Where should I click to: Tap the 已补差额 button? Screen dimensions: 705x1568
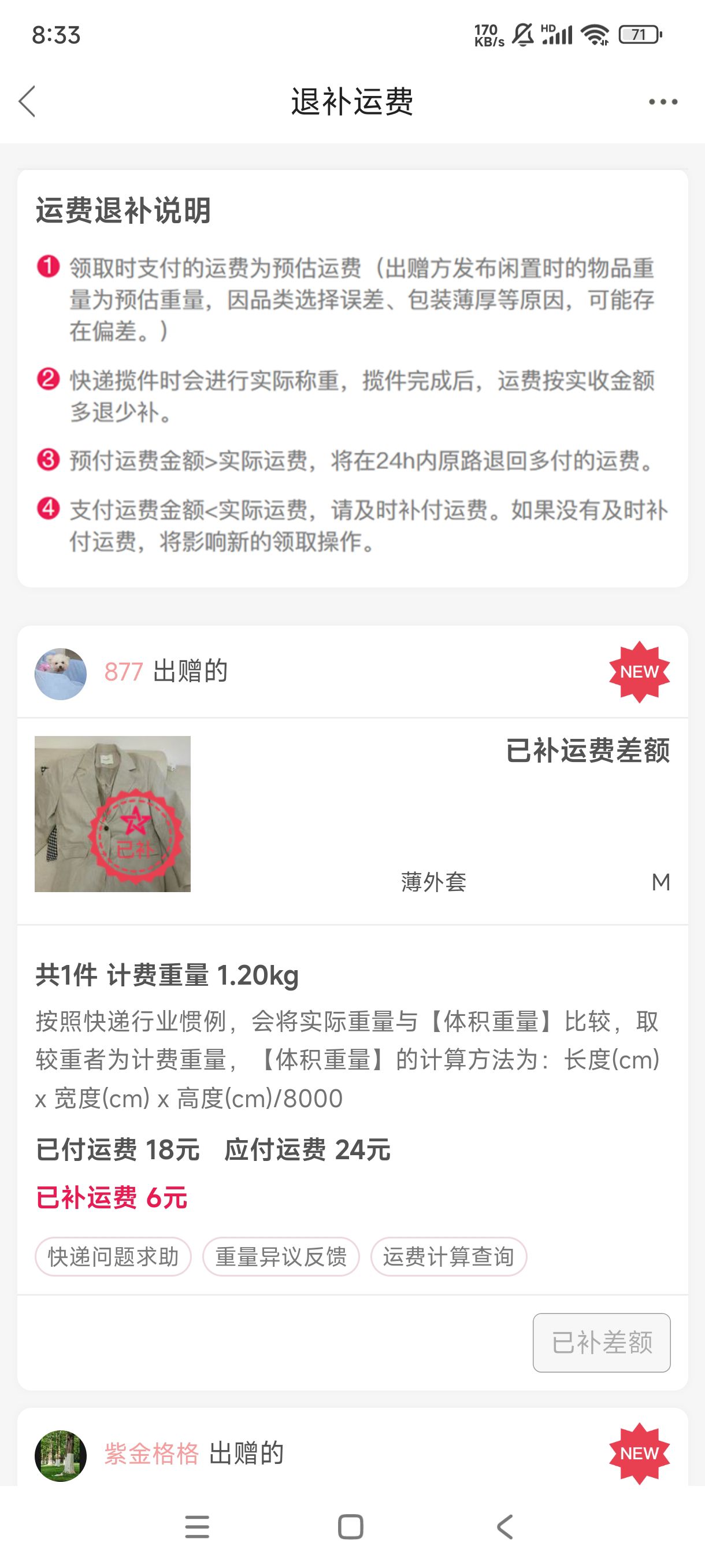pyautogui.click(x=602, y=1343)
